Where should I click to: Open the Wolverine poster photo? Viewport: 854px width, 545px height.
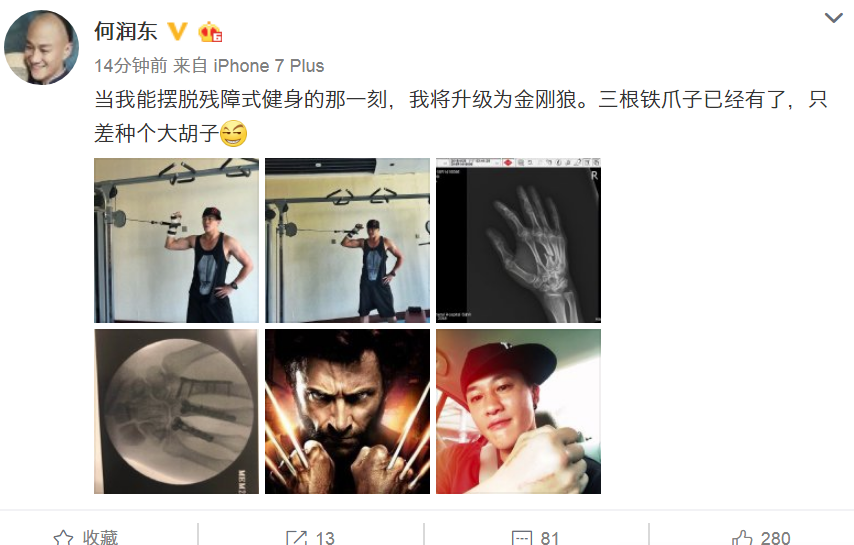click(347, 411)
